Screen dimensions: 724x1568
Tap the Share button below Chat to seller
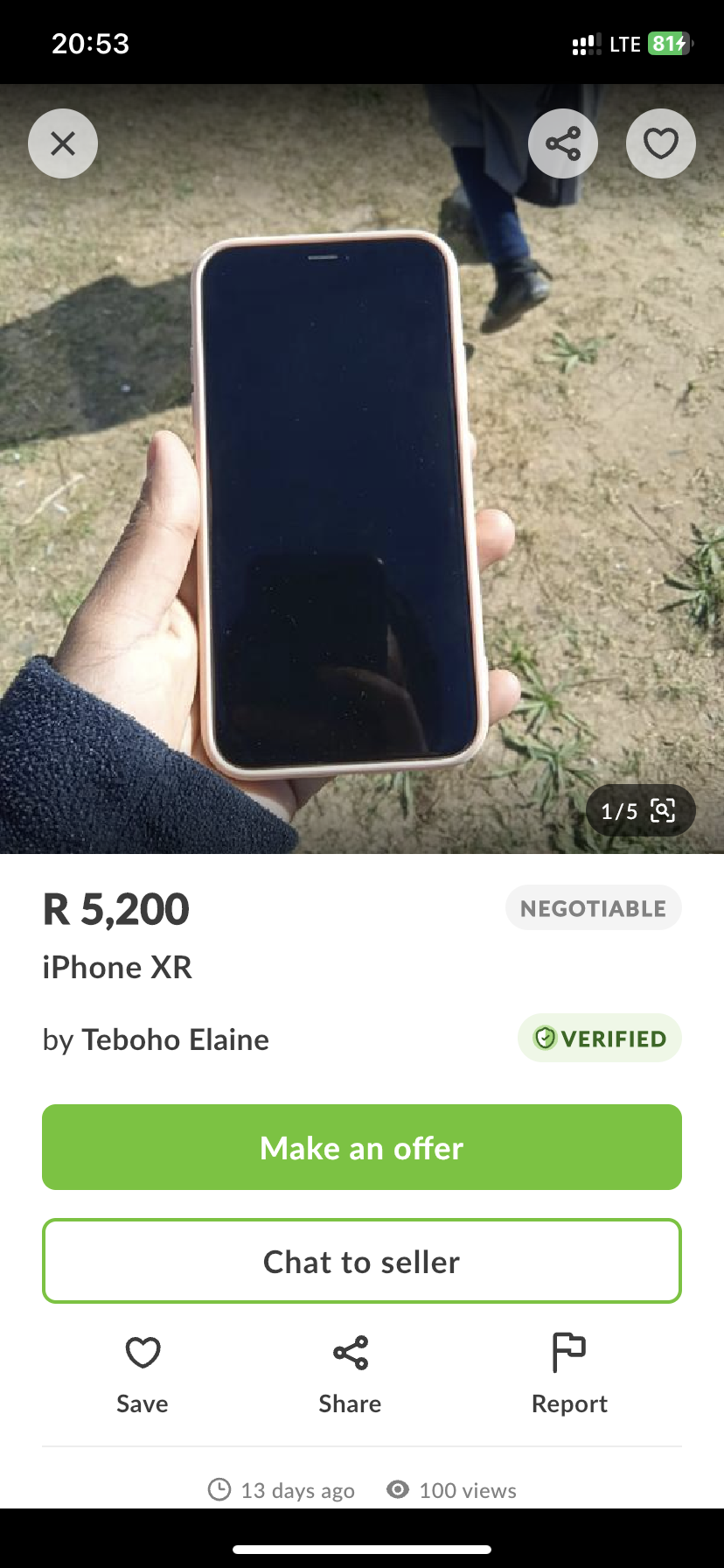pos(350,1369)
